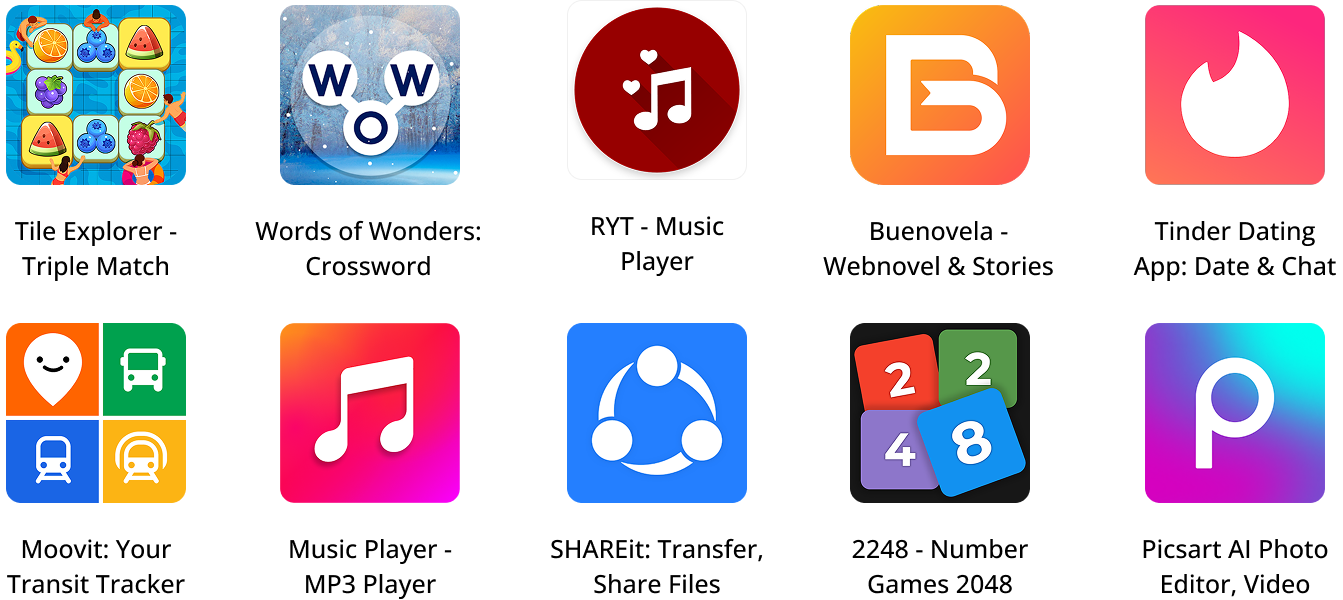The height and width of the screenshot is (600, 1343).
Task: Open the blue SHAREit app
Action: pyautogui.click(x=656, y=413)
